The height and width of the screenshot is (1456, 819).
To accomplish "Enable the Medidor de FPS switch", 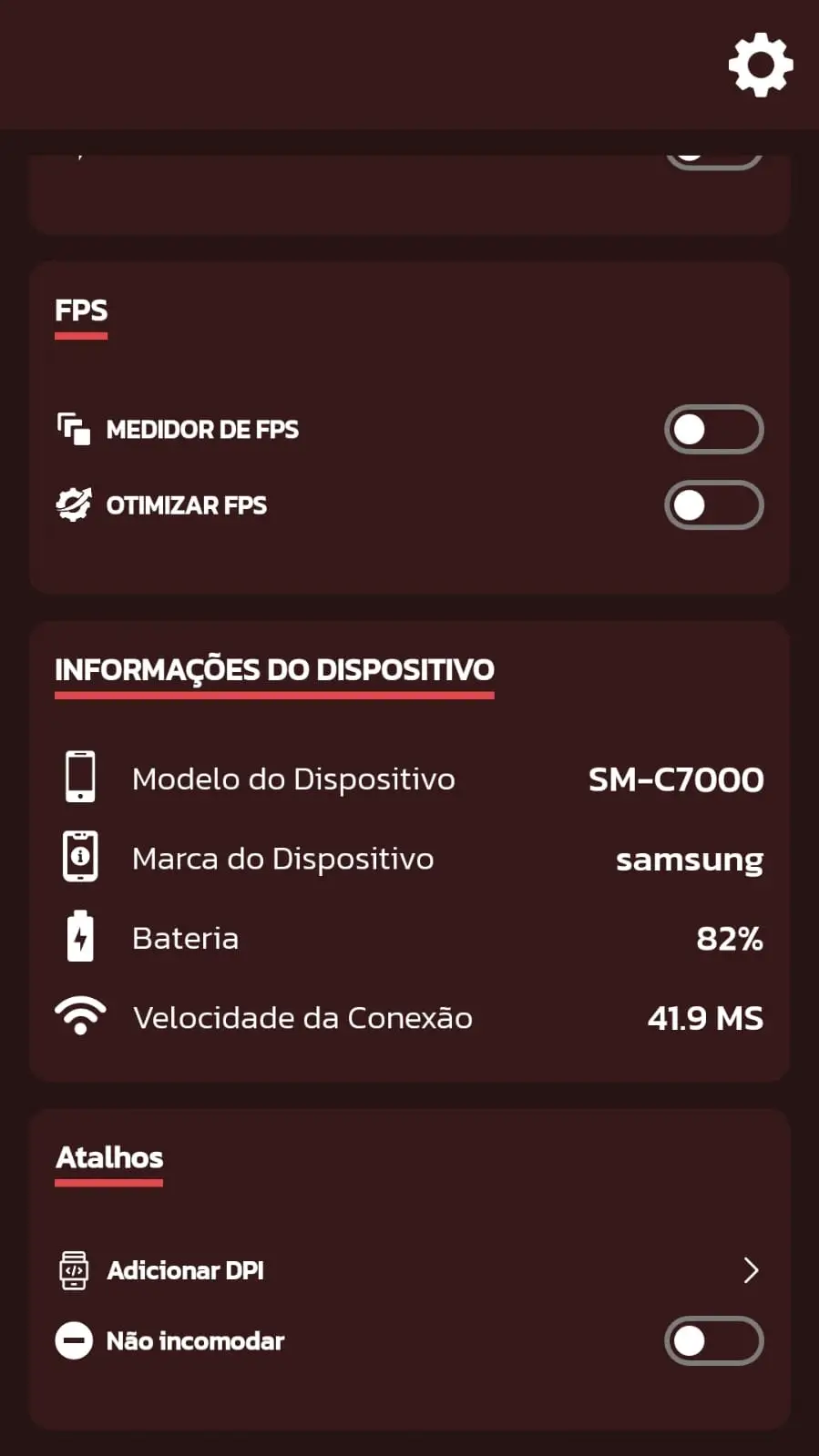I will [714, 429].
